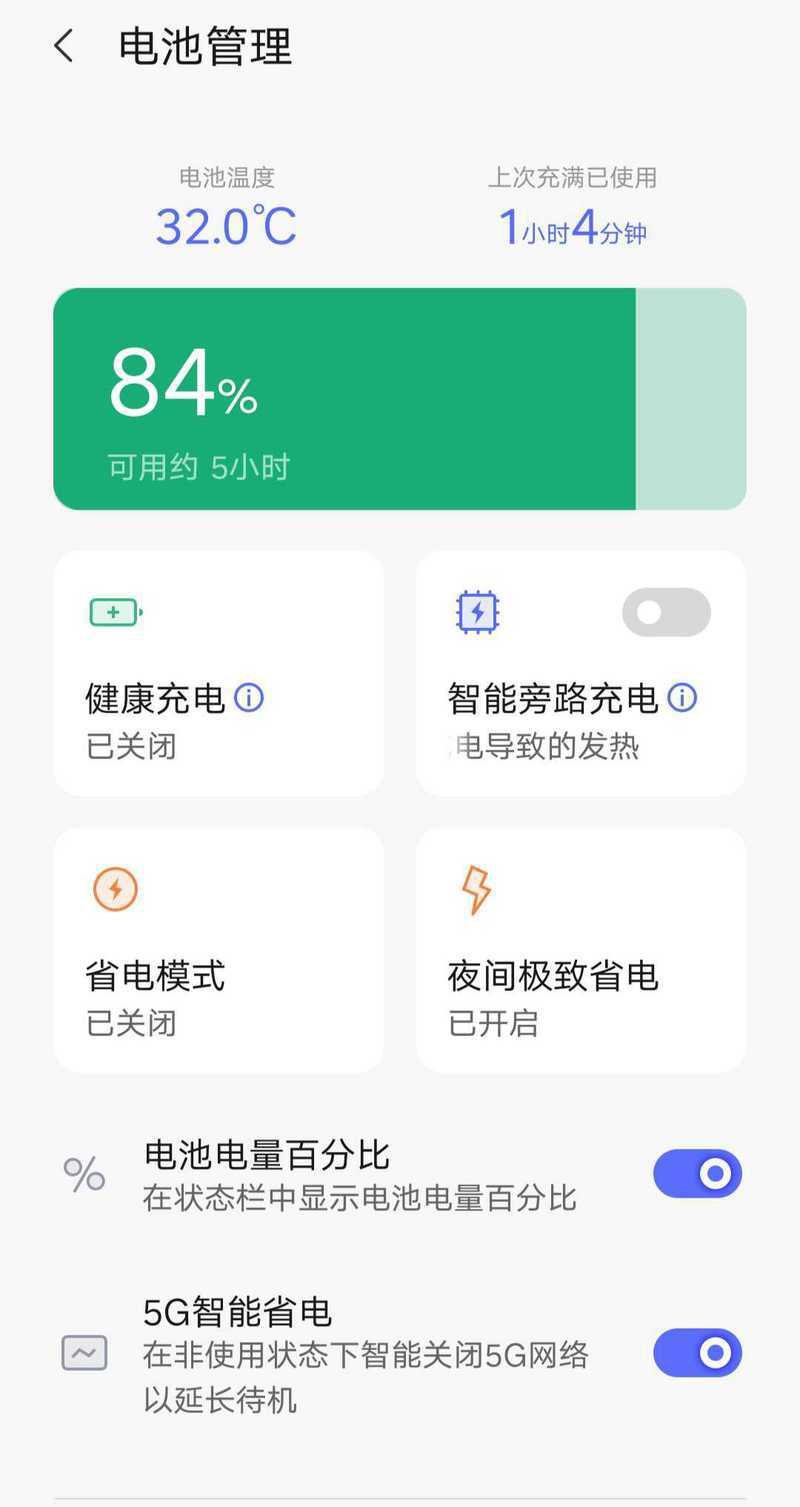Open the 健康充电 card
This screenshot has width=800, height=1507.
218,673
